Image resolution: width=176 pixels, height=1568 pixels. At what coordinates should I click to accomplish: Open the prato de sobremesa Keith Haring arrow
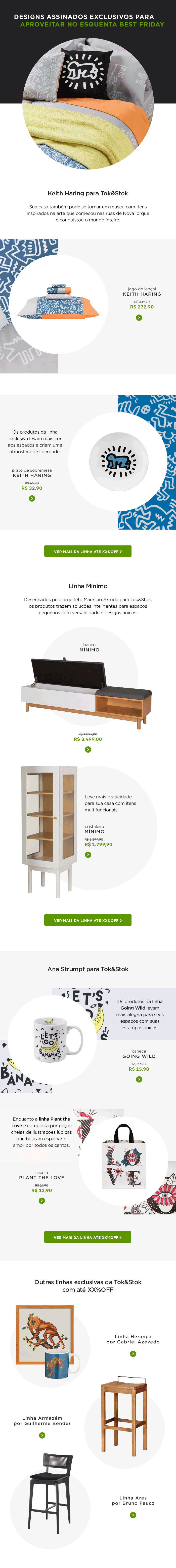(32, 499)
